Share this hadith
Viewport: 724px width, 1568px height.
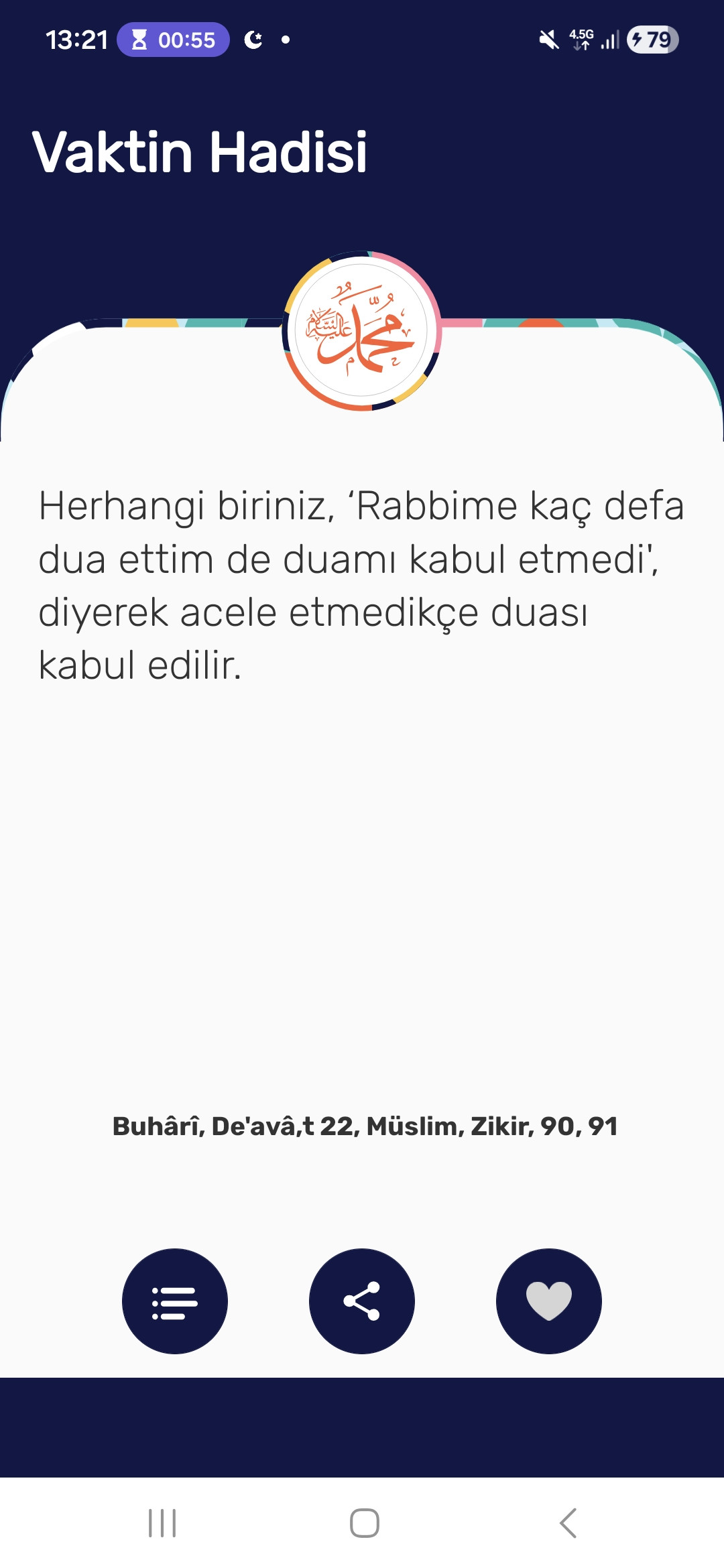[x=361, y=1301]
